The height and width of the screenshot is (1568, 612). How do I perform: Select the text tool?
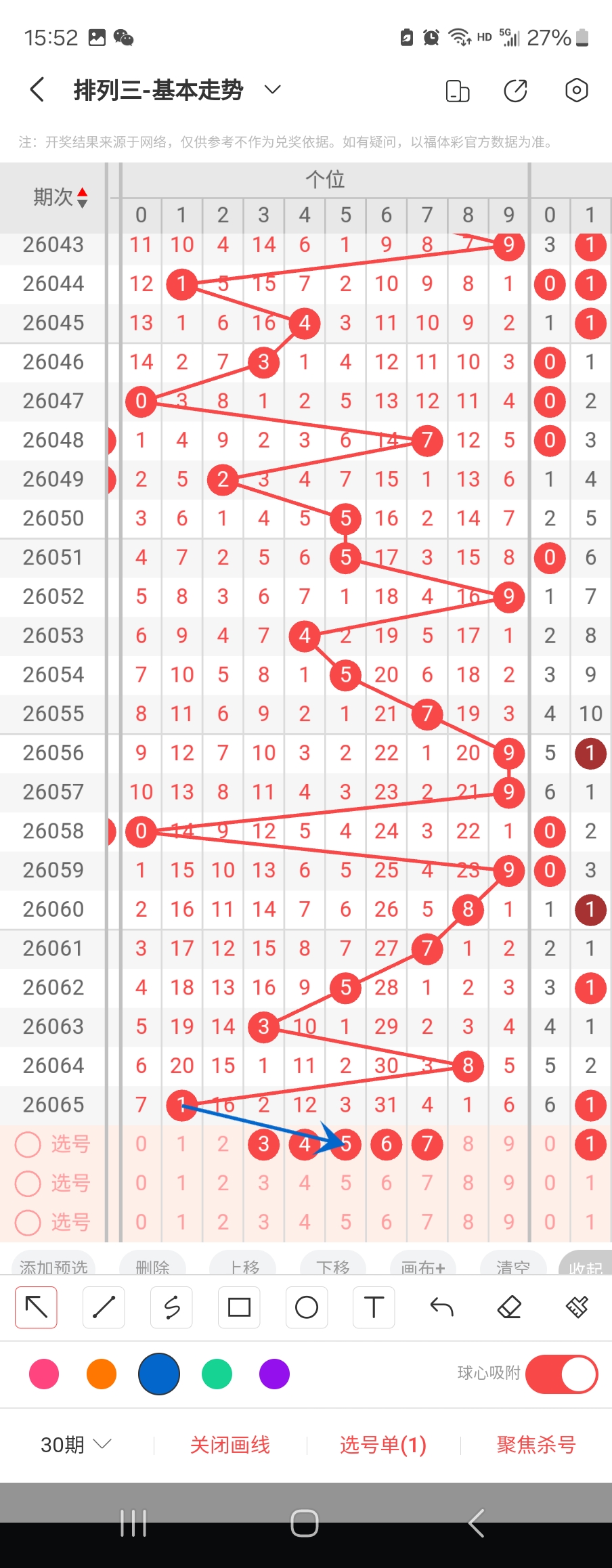[374, 1307]
